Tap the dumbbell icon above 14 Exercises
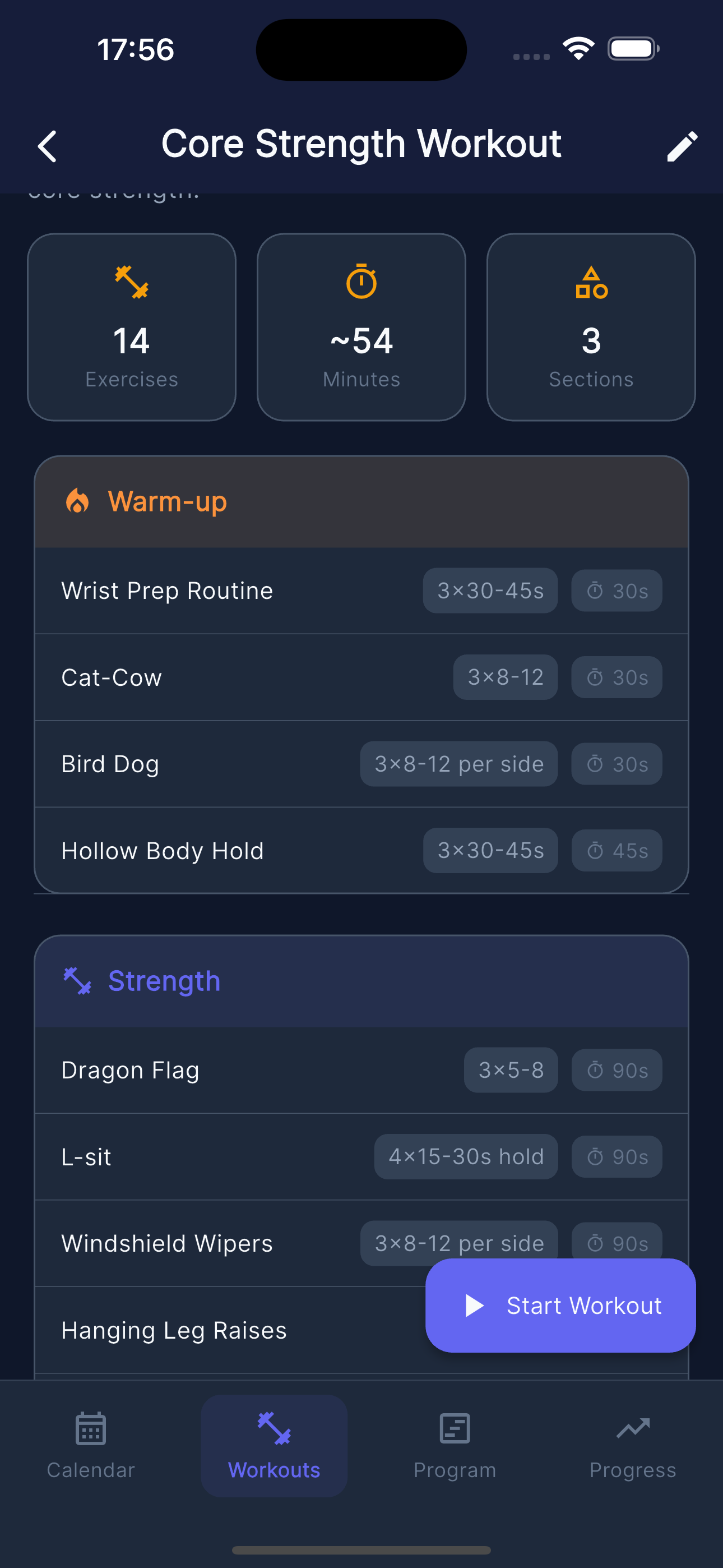This screenshot has height=1568, width=723. pyautogui.click(x=132, y=283)
